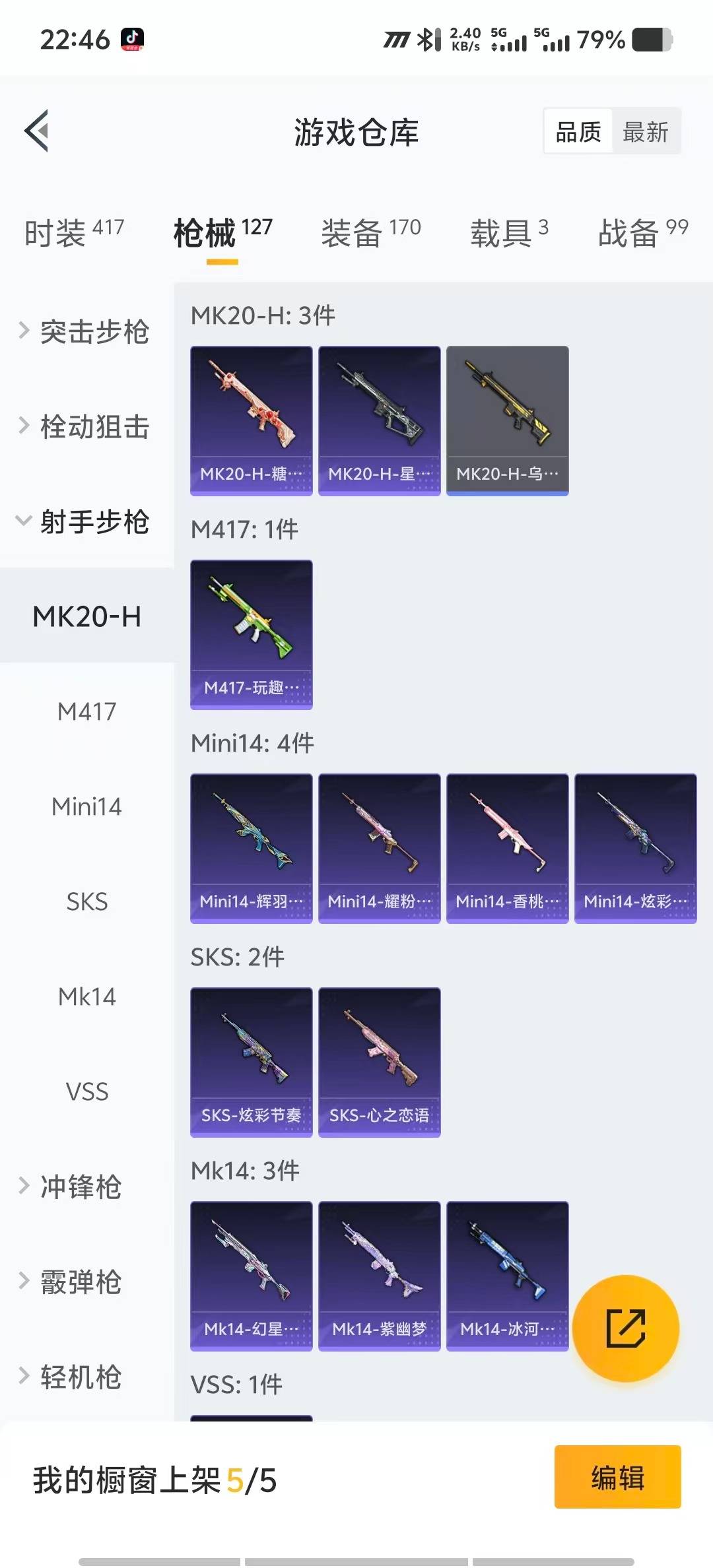
Task: Open the M417-玩趣 skin
Action: 251,634
